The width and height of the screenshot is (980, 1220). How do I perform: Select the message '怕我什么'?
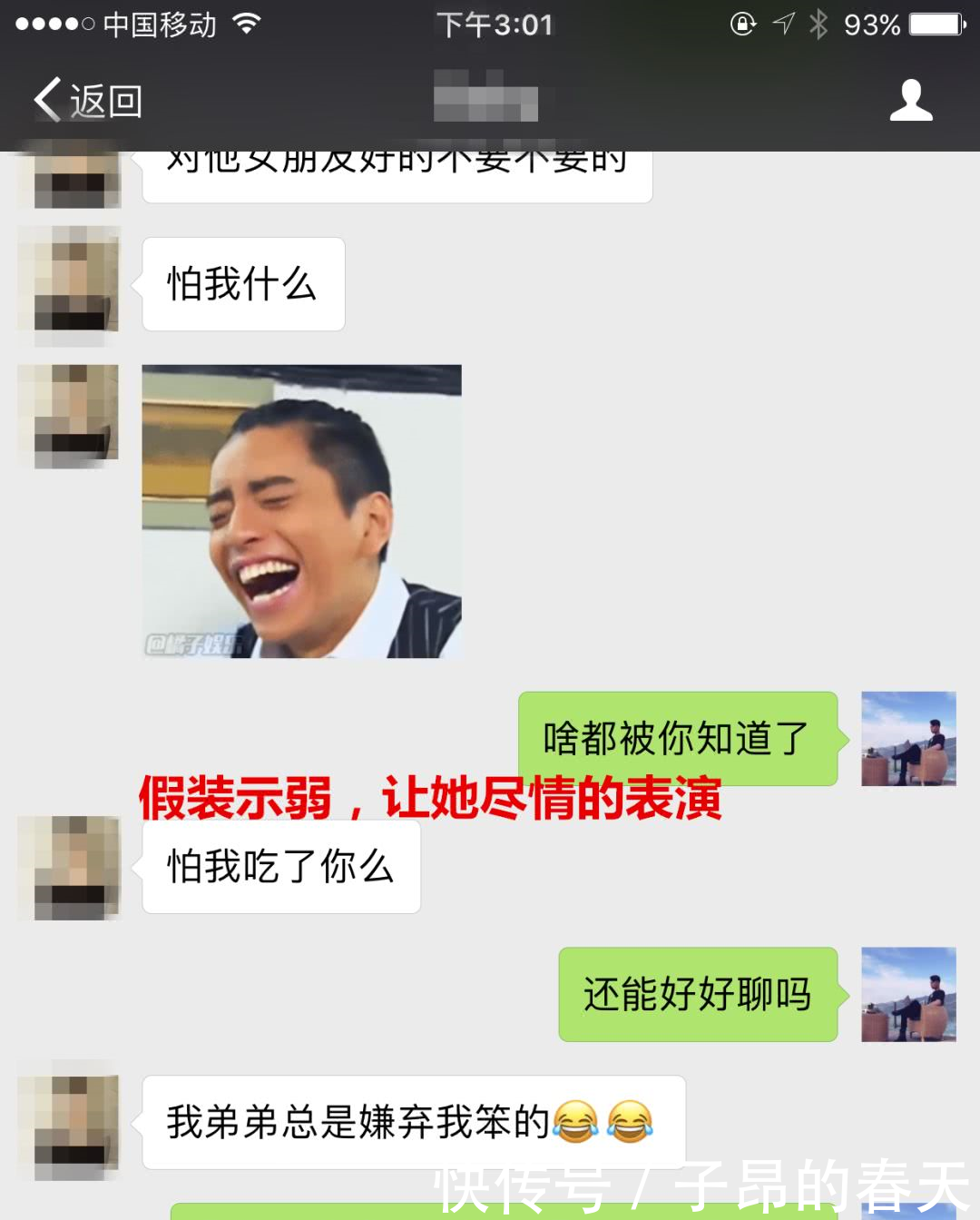point(242,284)
